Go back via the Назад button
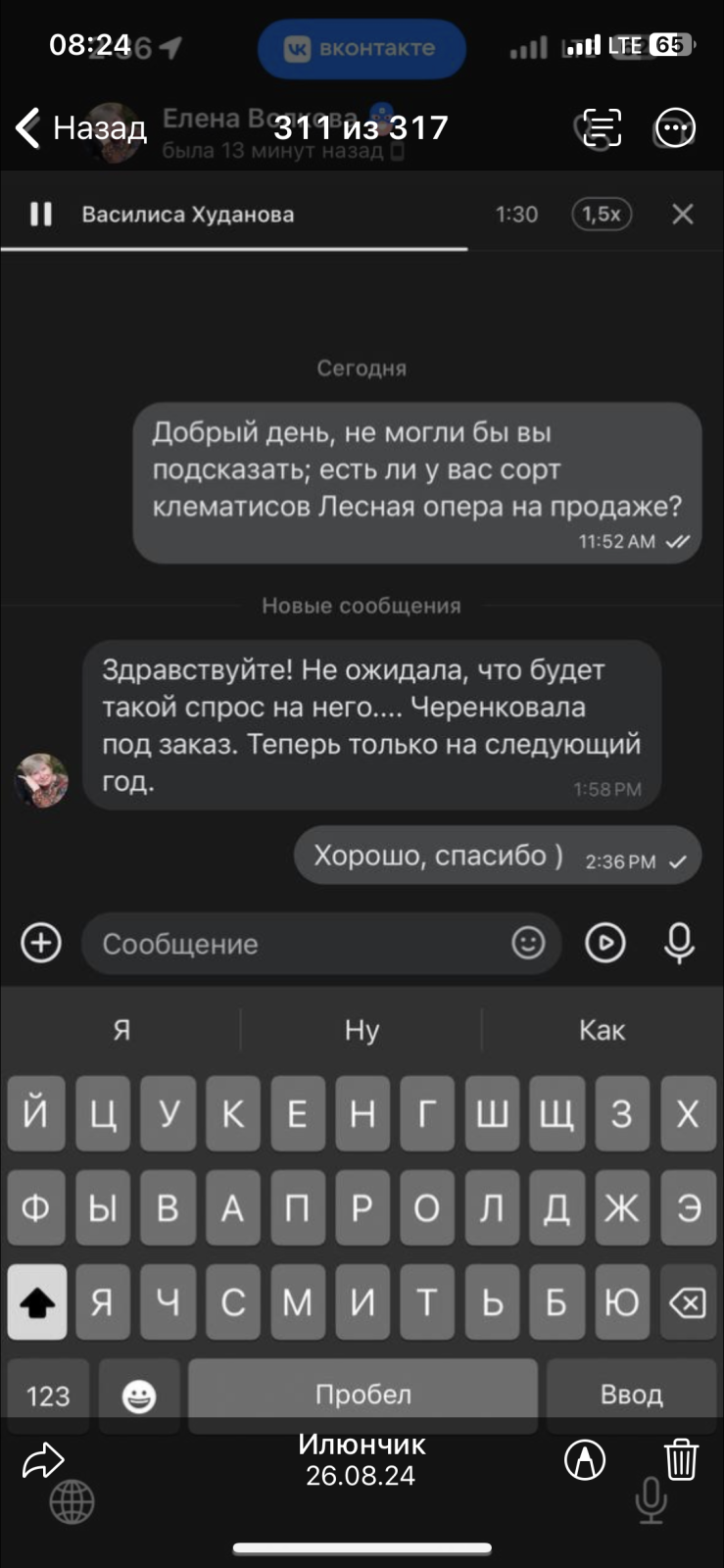Screen dimensions: 724x1568 80,127
